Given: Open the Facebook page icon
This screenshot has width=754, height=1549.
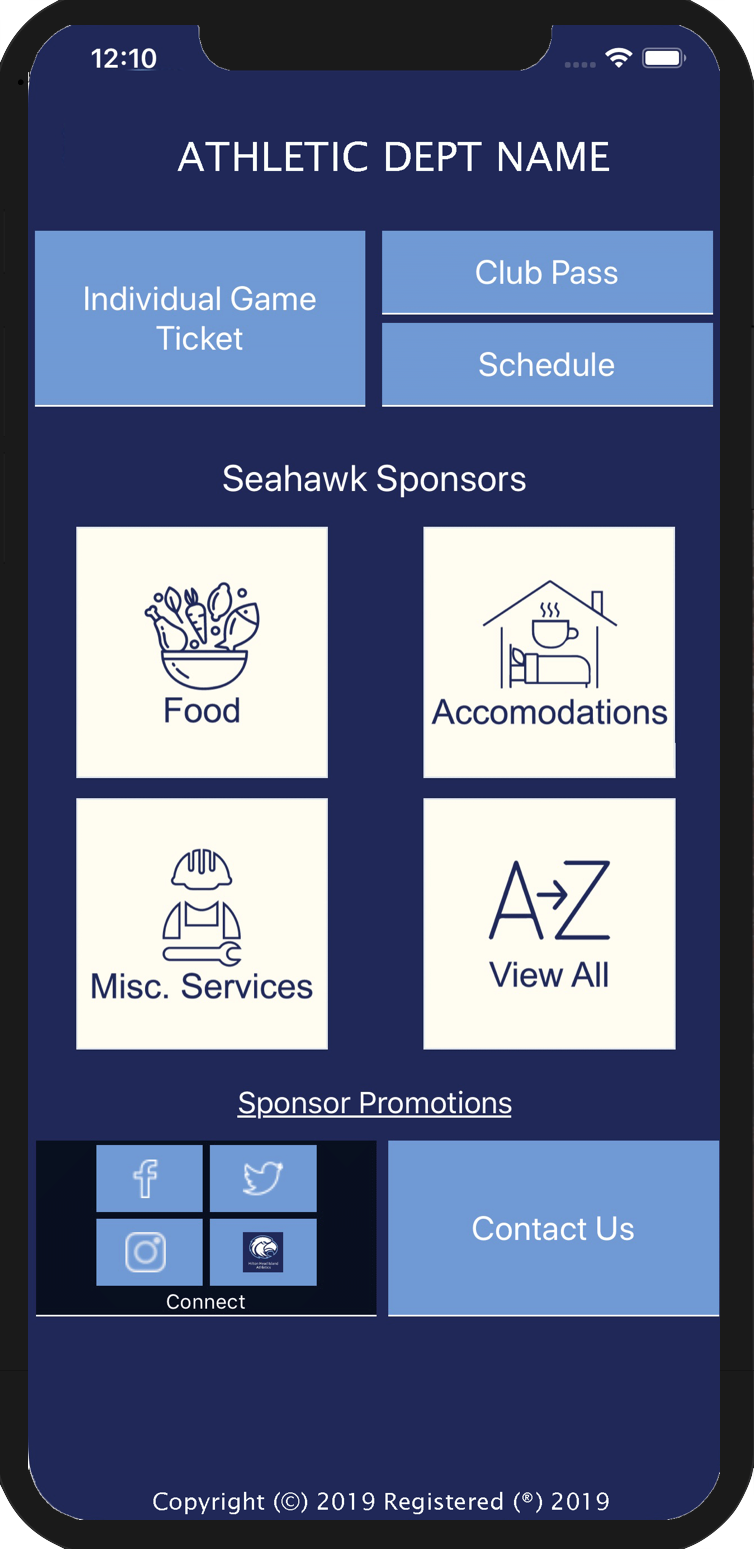Looking at the screenshot, I should click(x=149, y=1178).
